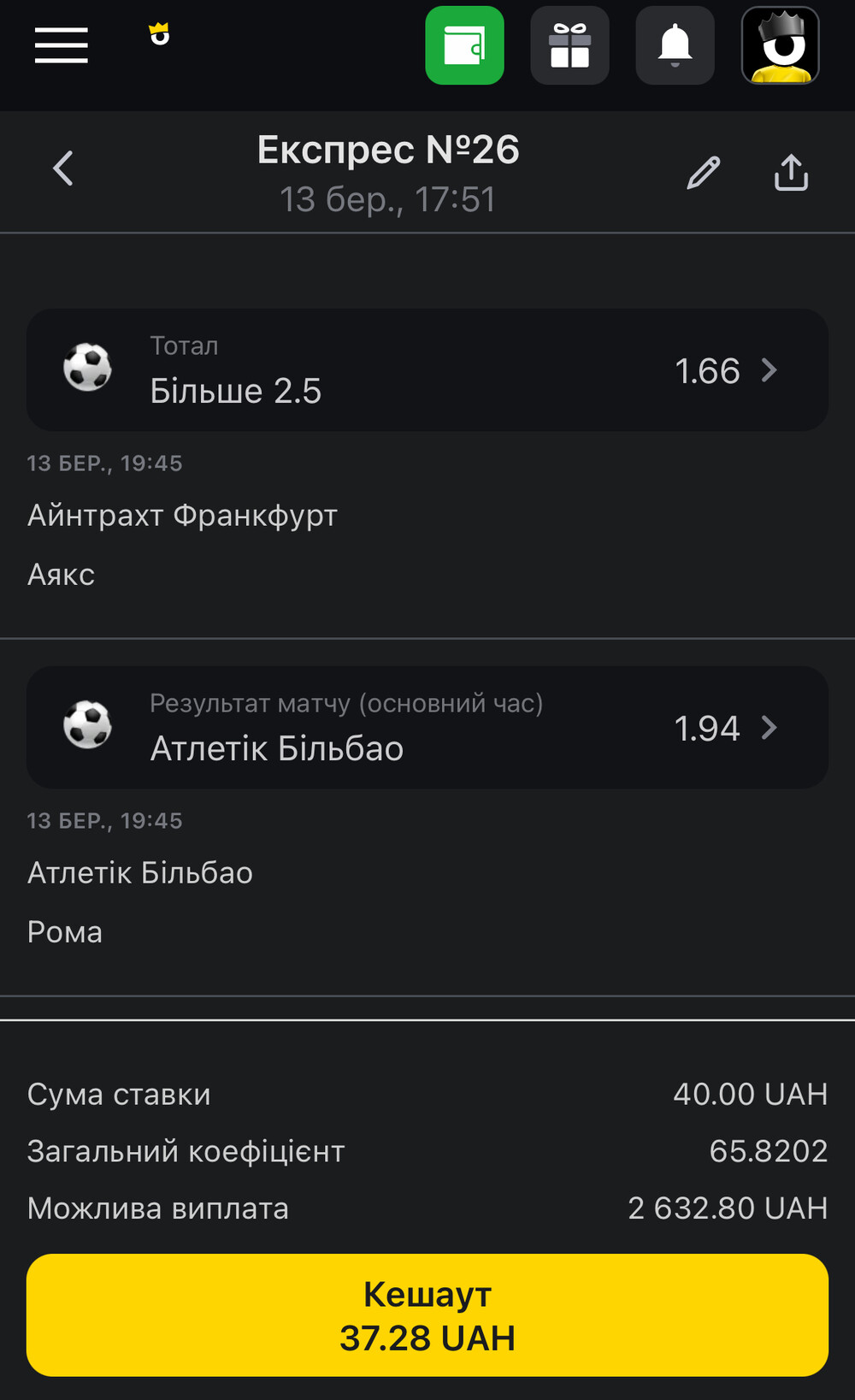Edit the bet with the pencil icon
The image size is (855, 1400).
704,173
